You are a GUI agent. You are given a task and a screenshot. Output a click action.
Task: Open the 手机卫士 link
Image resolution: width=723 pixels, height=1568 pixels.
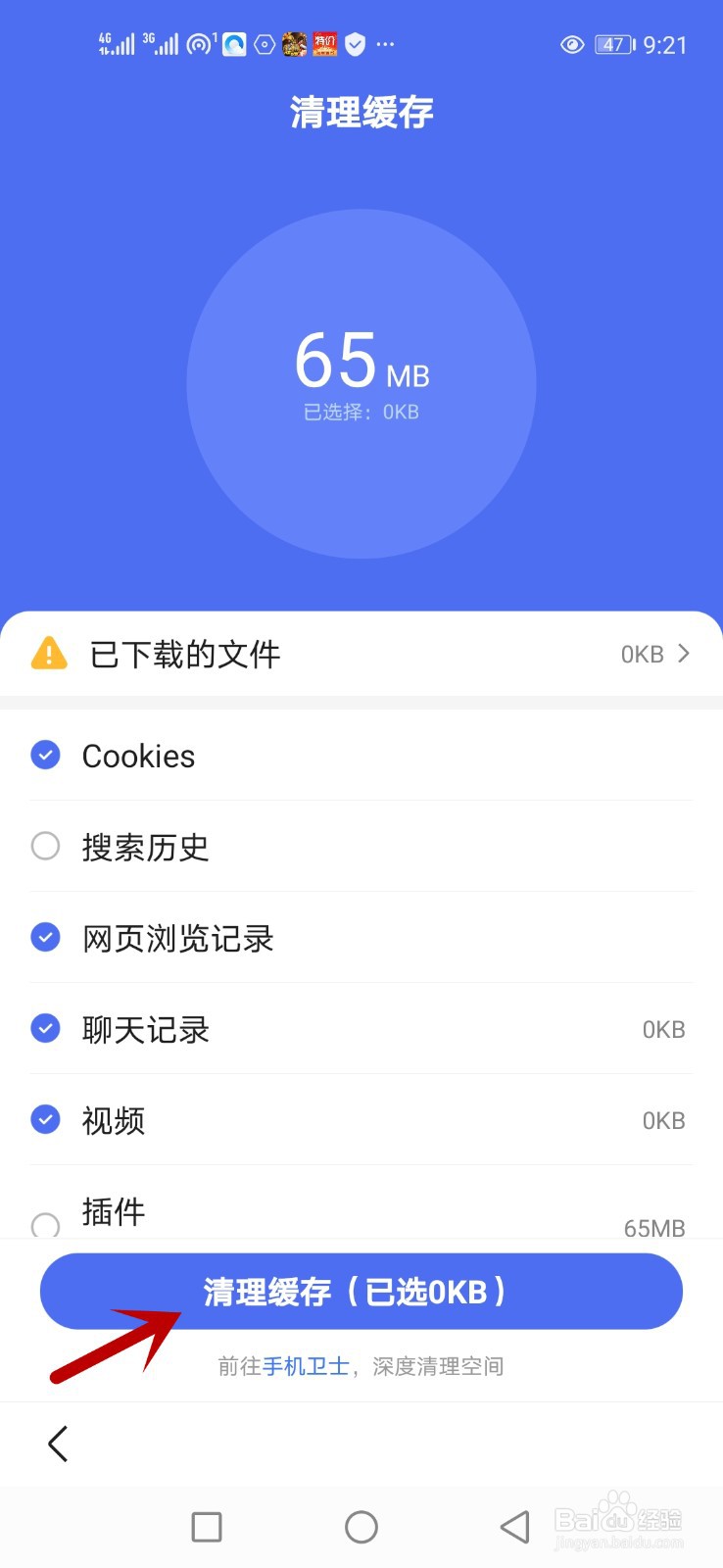(306, 1366)
